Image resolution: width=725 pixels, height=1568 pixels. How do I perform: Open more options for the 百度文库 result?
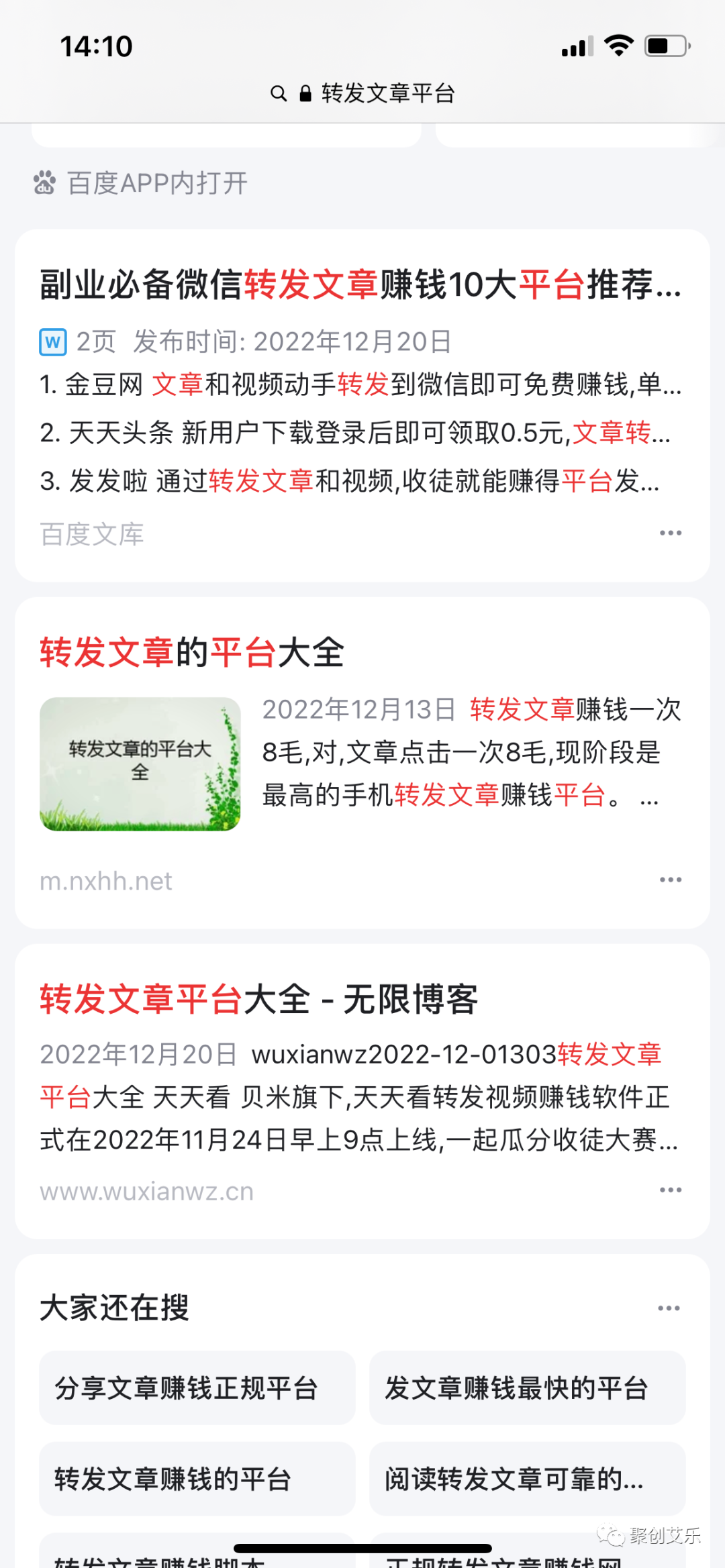coord(670,533)
